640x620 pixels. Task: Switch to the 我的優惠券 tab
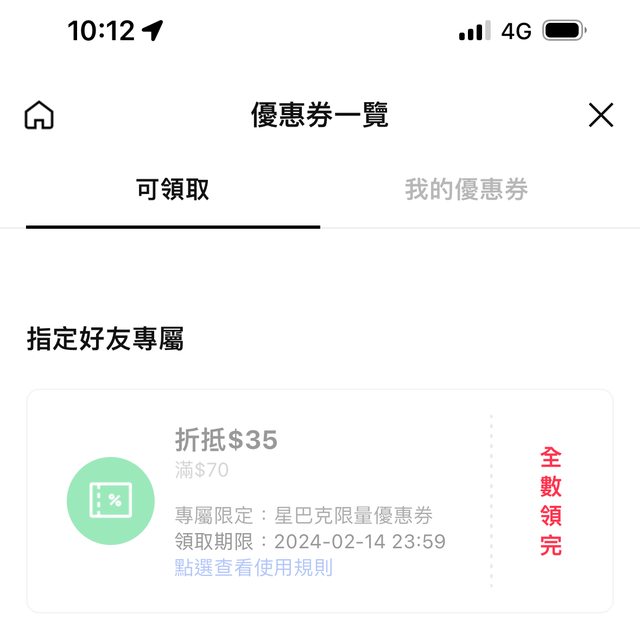tap(466, 190)
